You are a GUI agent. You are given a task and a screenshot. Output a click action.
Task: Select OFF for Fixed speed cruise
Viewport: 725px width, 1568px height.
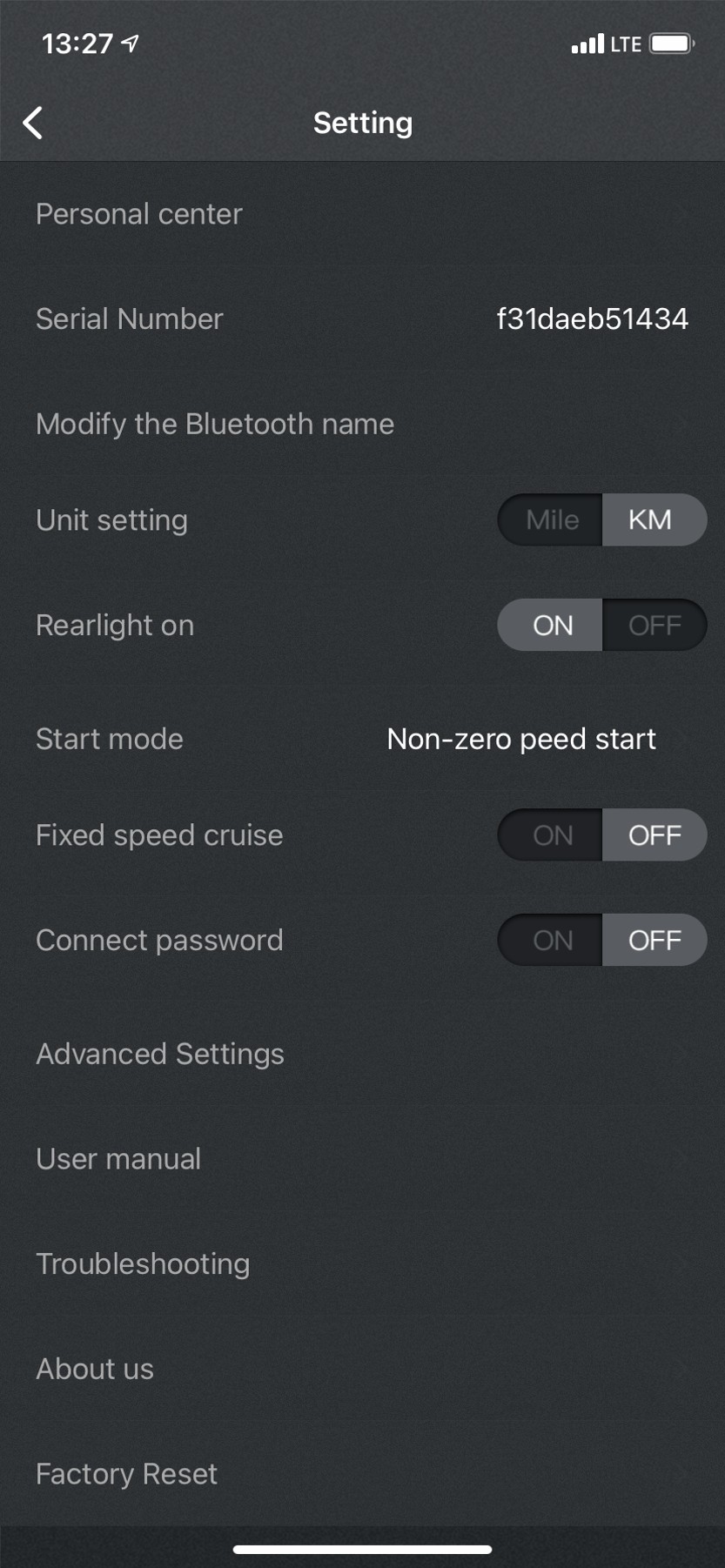click(x=654, y=835)
